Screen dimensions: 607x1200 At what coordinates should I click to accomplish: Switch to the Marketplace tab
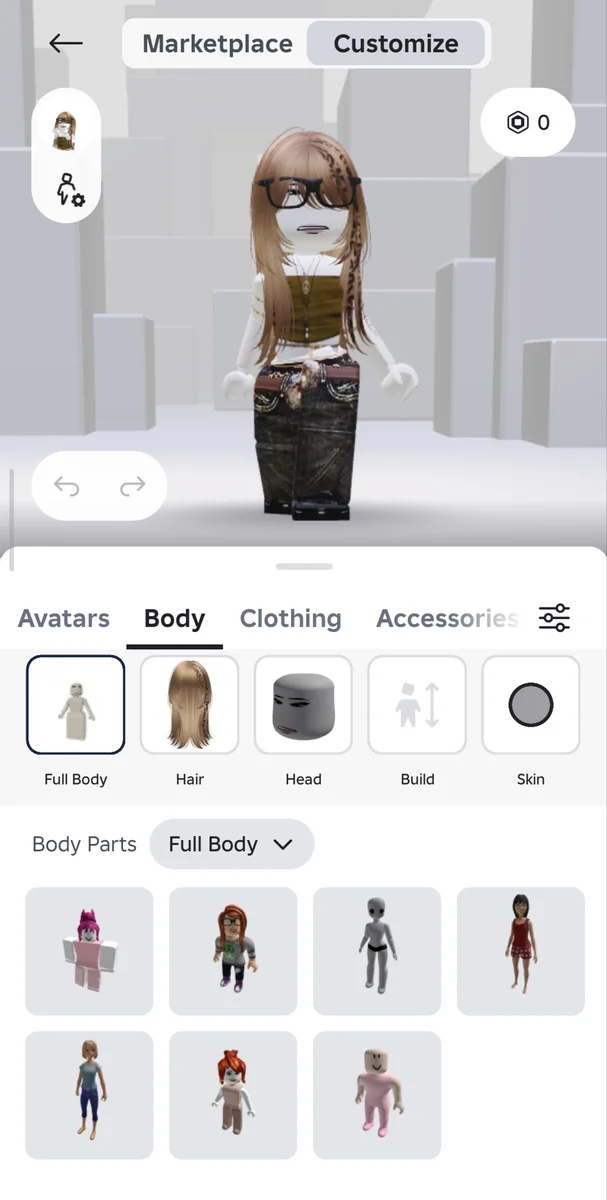coord(217,44)
